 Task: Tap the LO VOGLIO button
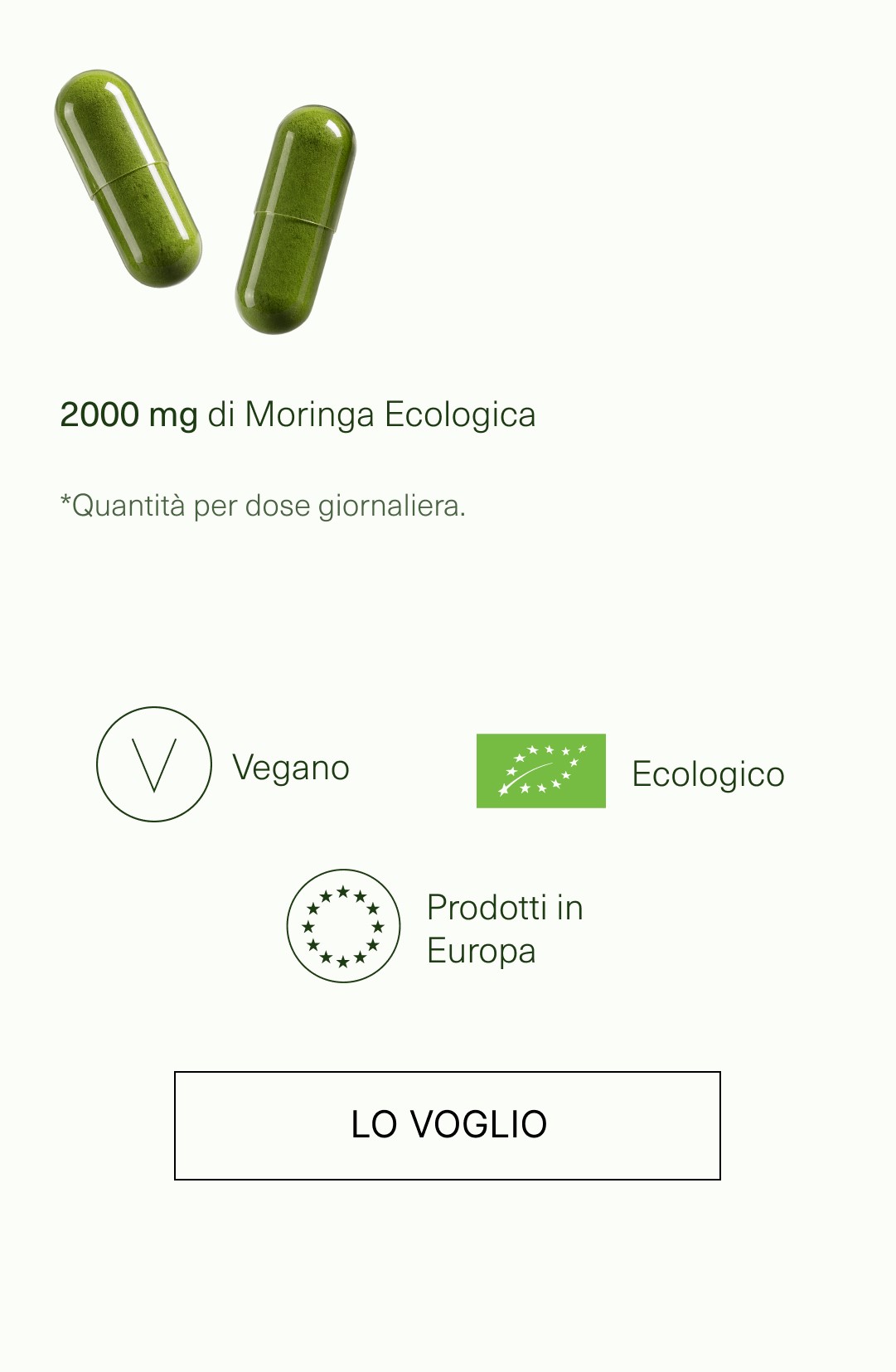tap(448, 1125)
